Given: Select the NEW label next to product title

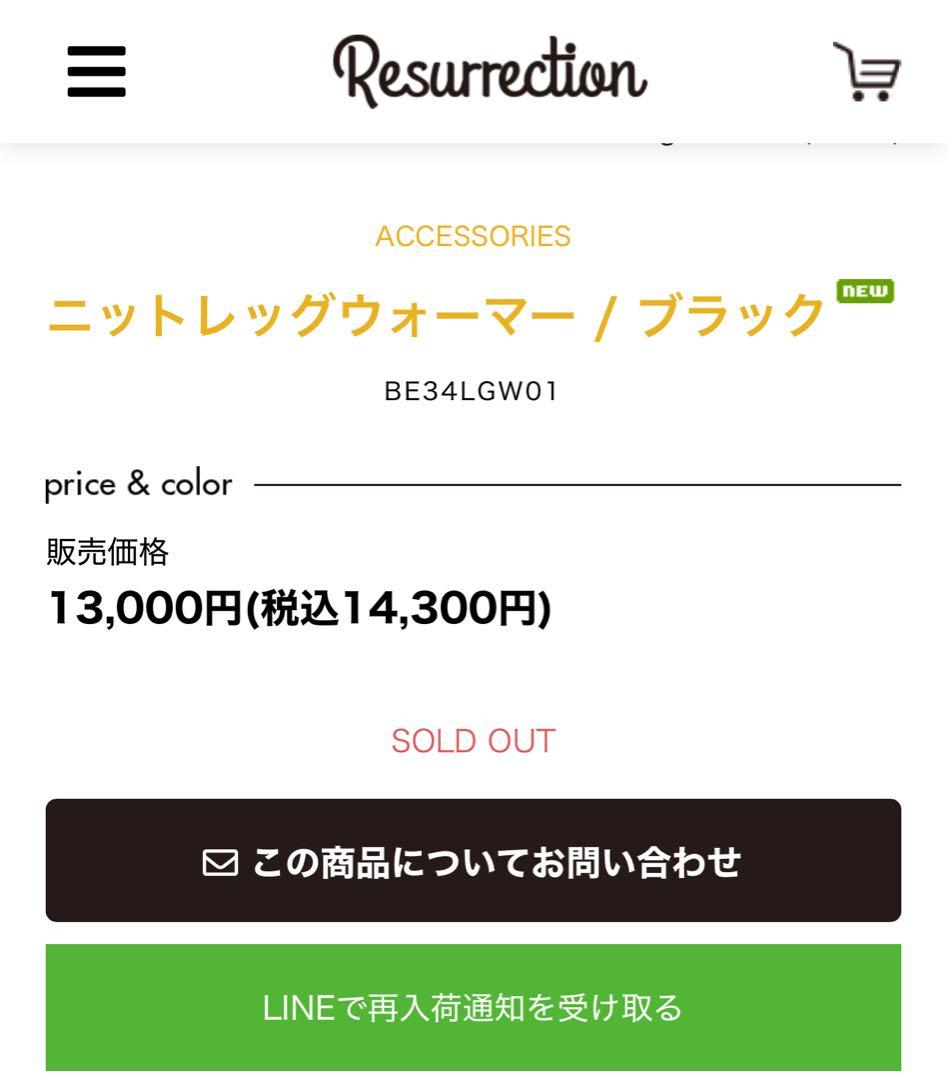Looking at the screenshot, I should (865, 291).
